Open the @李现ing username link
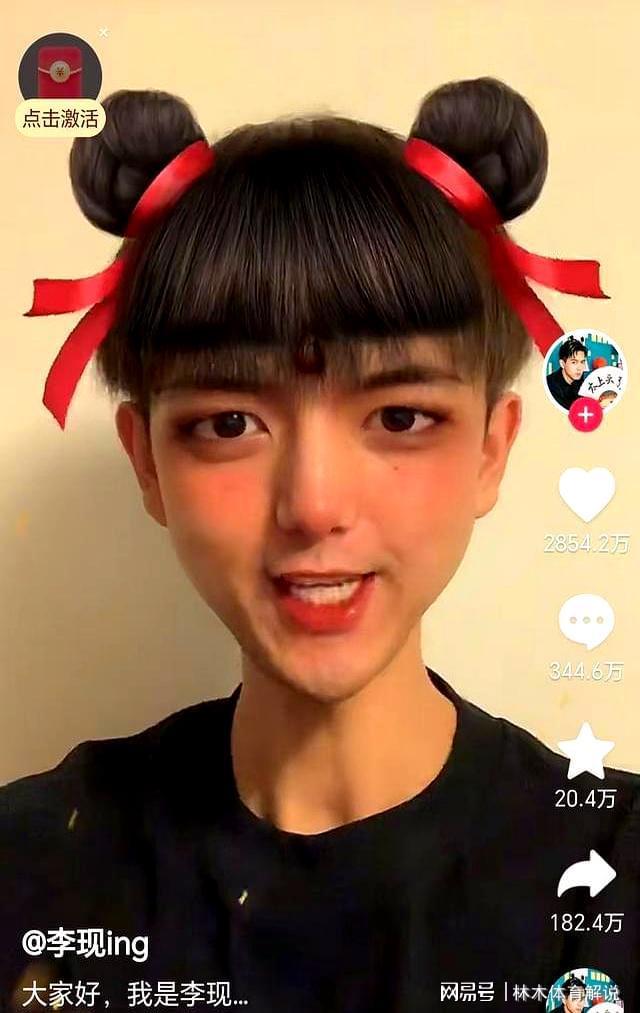The width and height of the screenshot is (640, 1013). point(85,943)
